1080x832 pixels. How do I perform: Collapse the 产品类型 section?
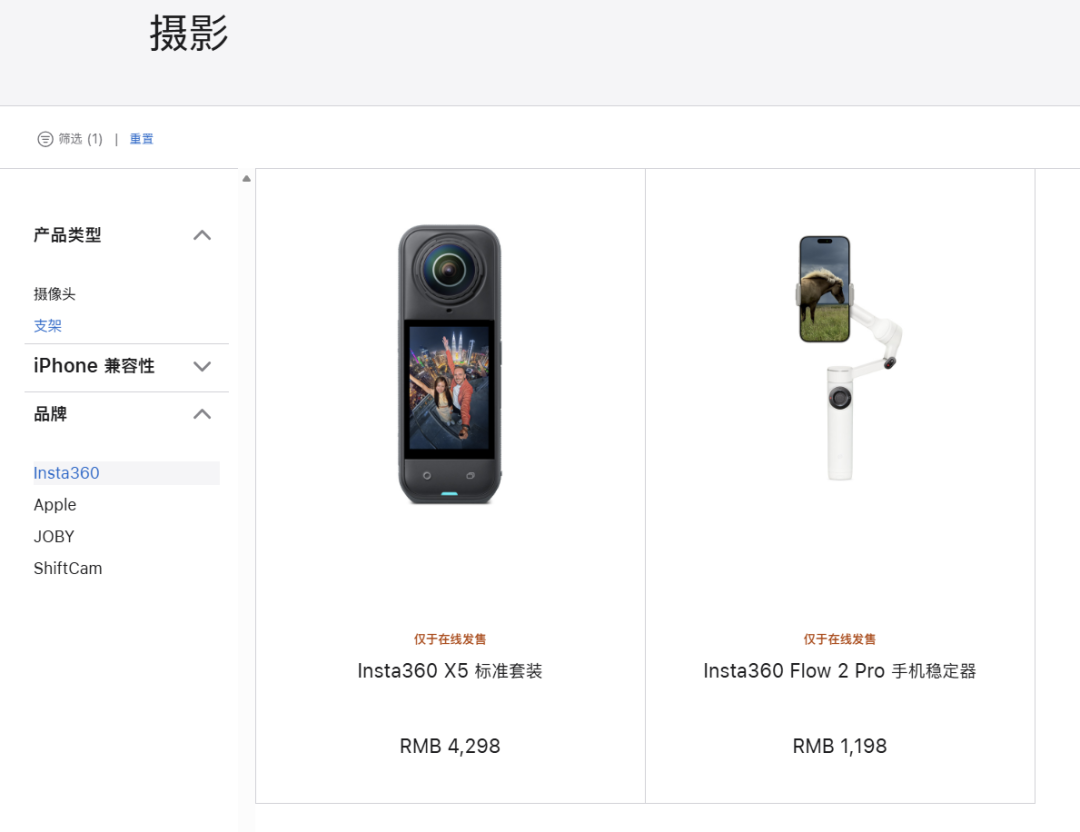click(202, 235)
